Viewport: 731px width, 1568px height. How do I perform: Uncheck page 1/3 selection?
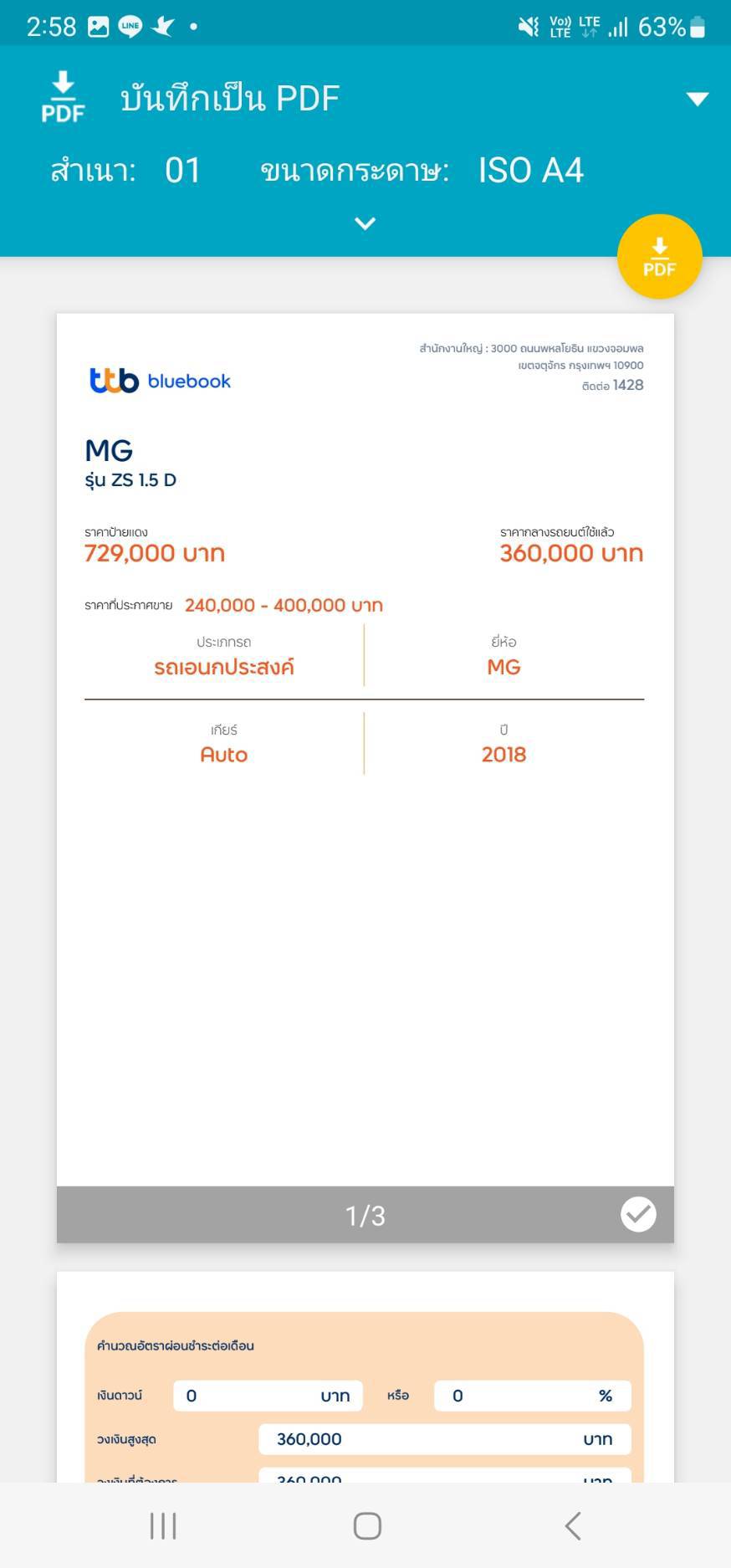point(638,1214)
